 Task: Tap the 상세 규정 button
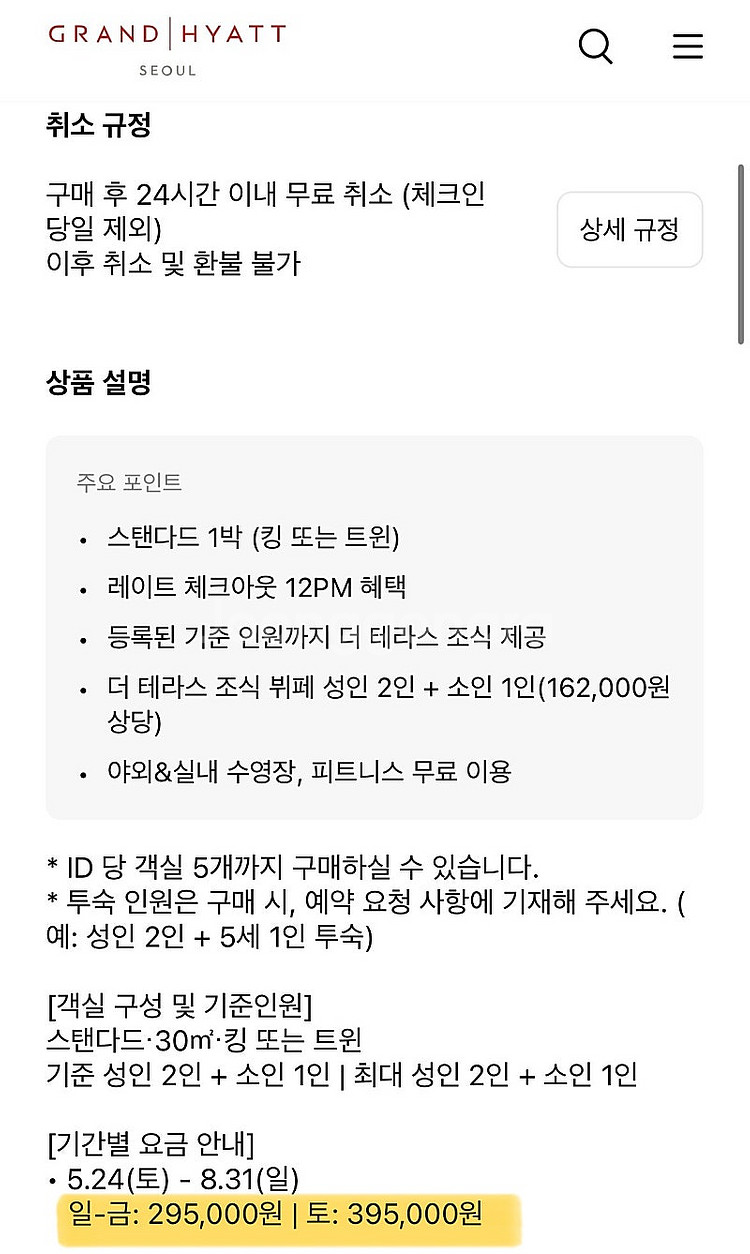(x=630, y=230)
